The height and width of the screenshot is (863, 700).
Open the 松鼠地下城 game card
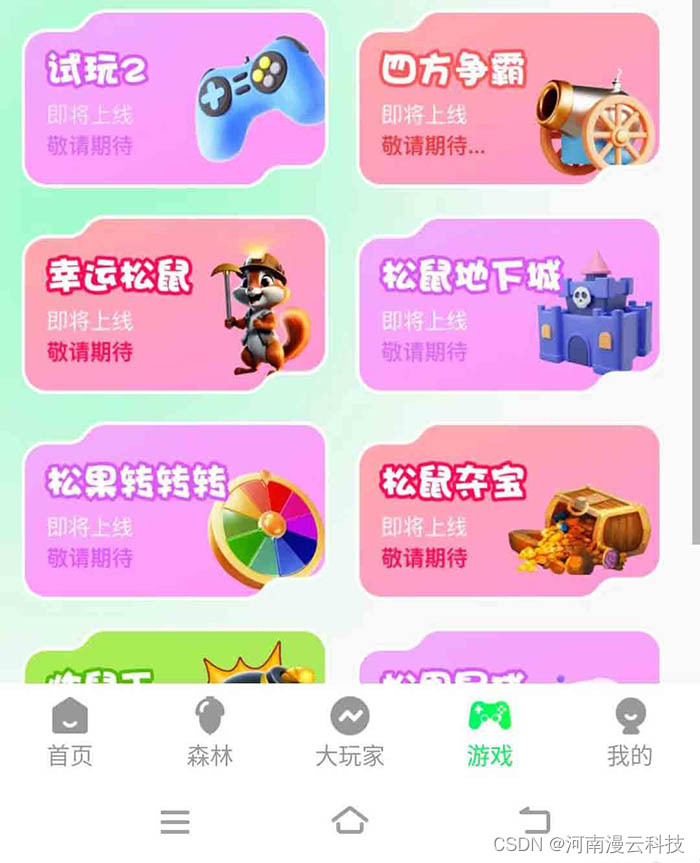509,305
